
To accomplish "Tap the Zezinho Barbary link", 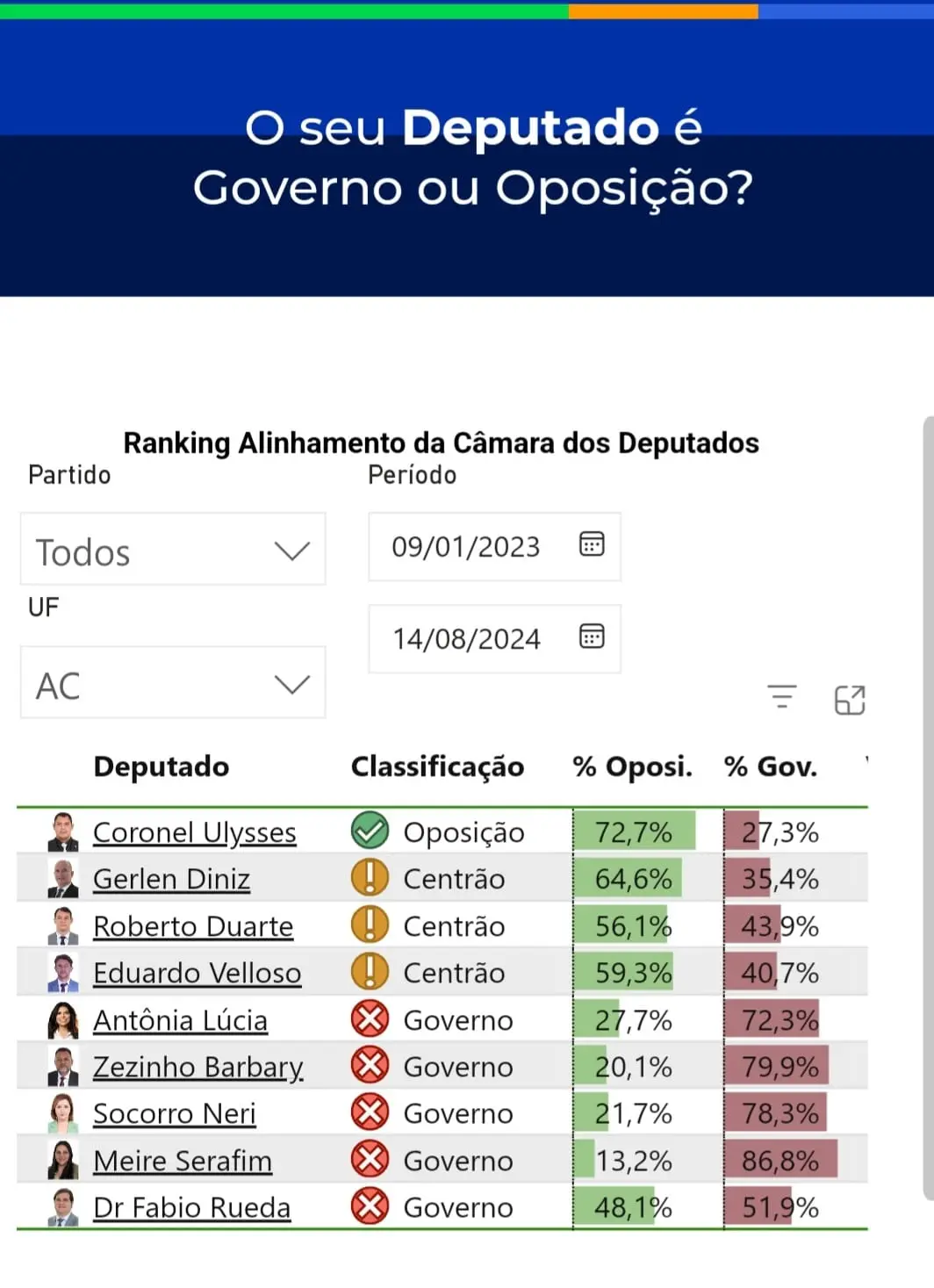I will [x=198, y=1067].
